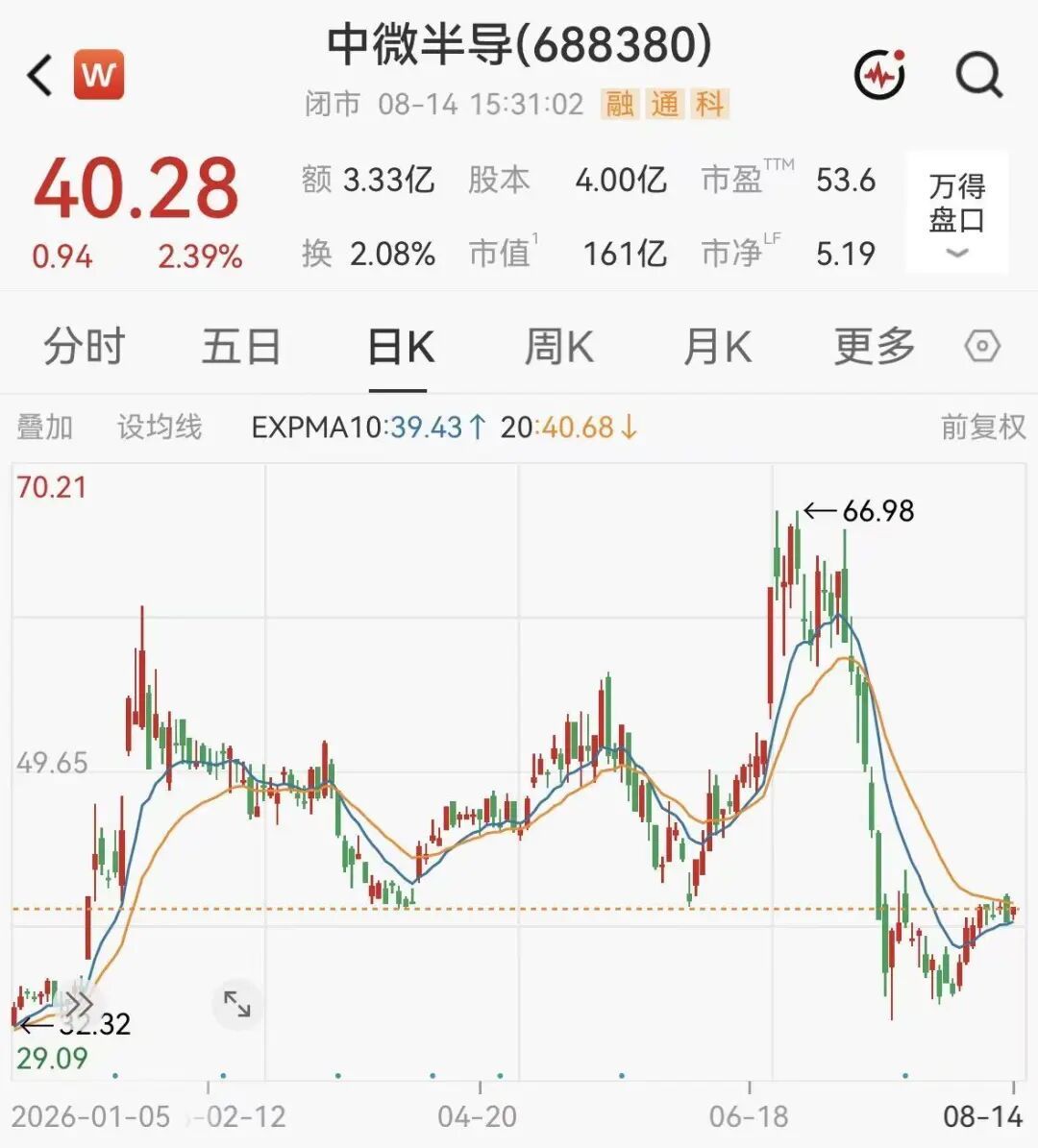Tap the double-arrow chart jump button

[77, 1002]
